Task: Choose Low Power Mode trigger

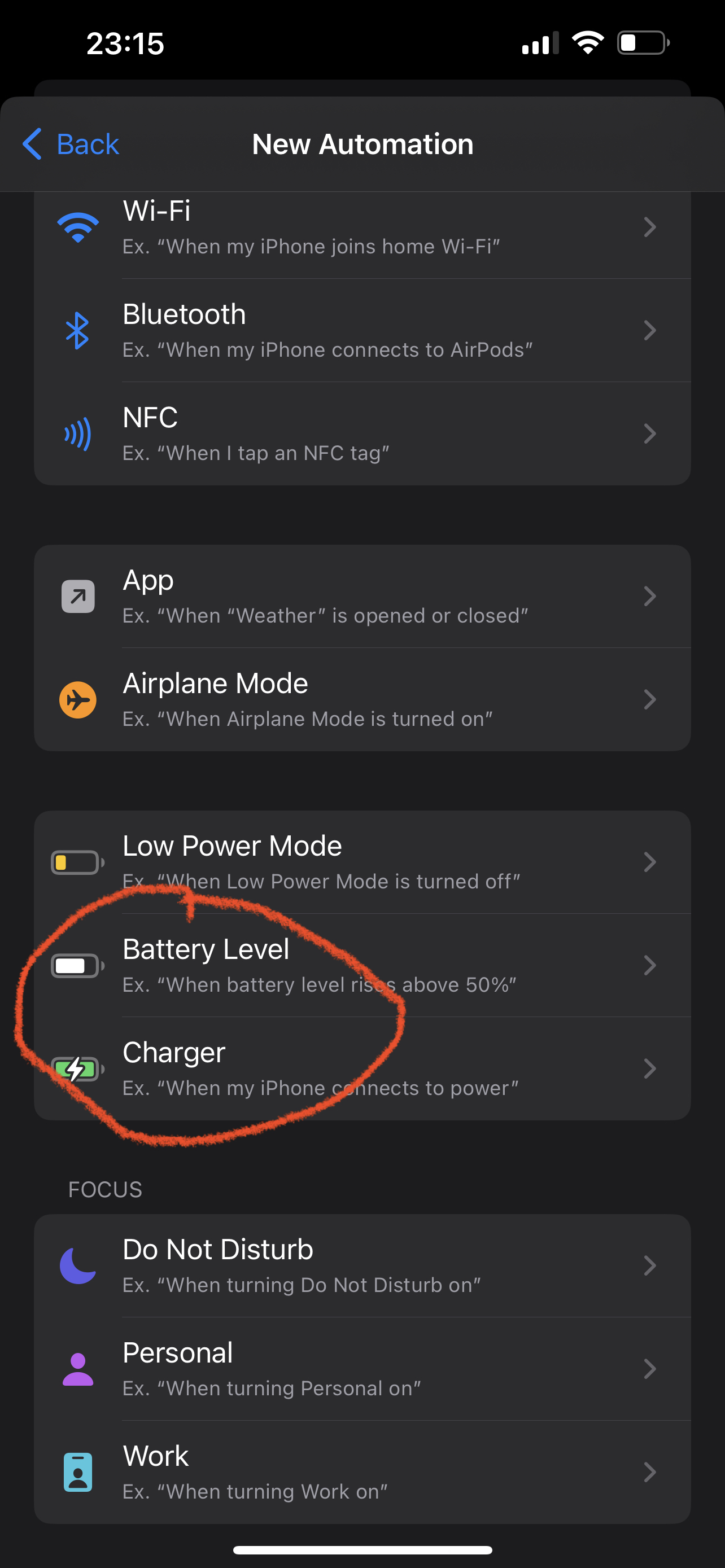Action: 362,862
